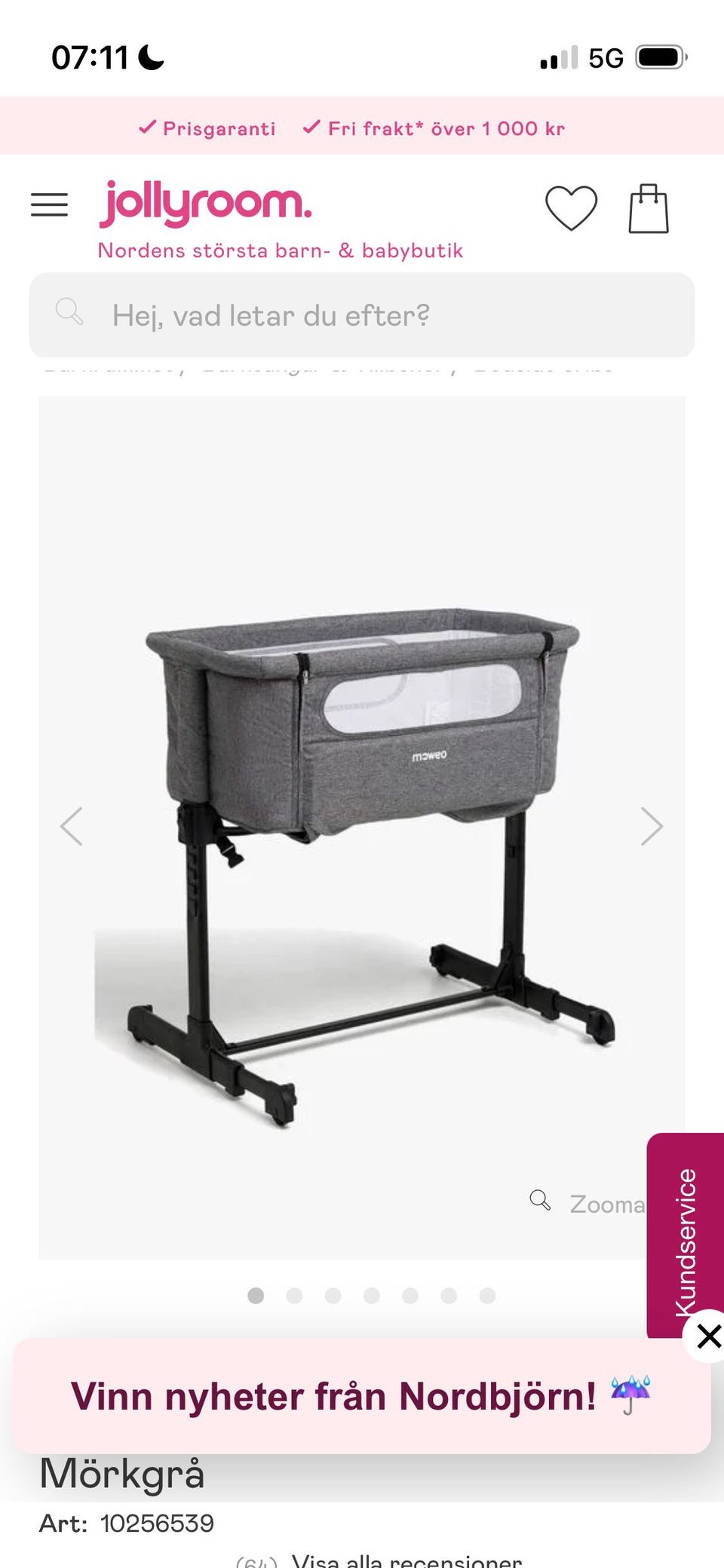Go to the jollyroom home logo
Viewport: 724px width, 1568px height.
(x=205, y=204)
